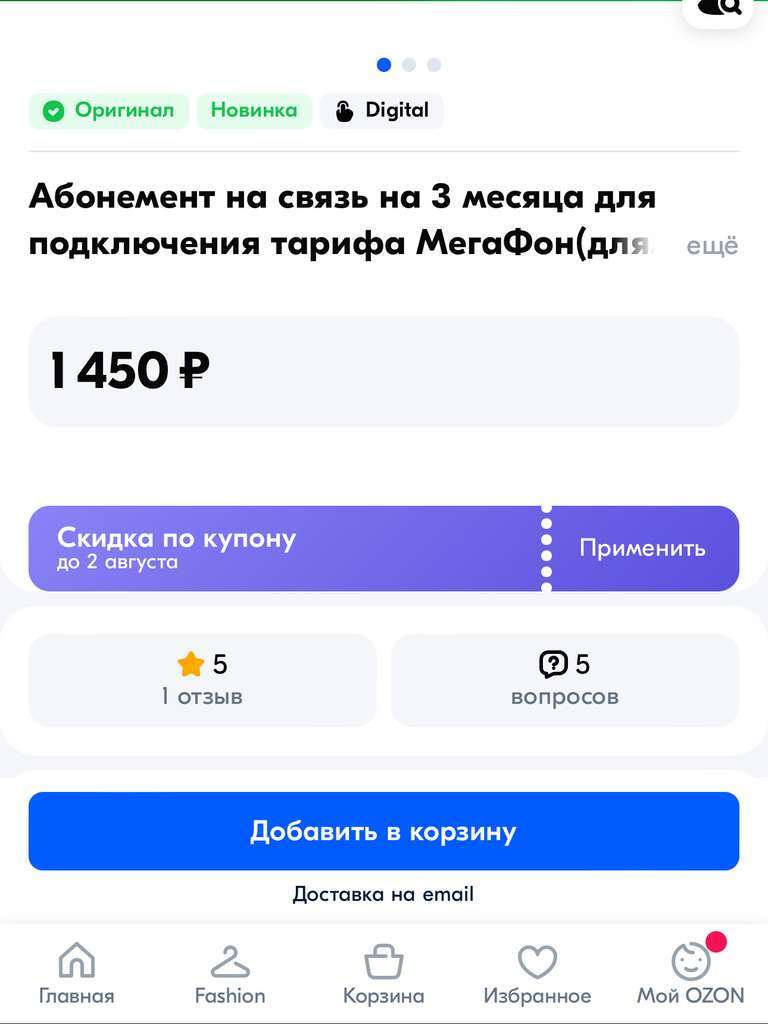The image size is (768, 1024).
Task: Open the 5 вопросов questions section
Action: 565,680
